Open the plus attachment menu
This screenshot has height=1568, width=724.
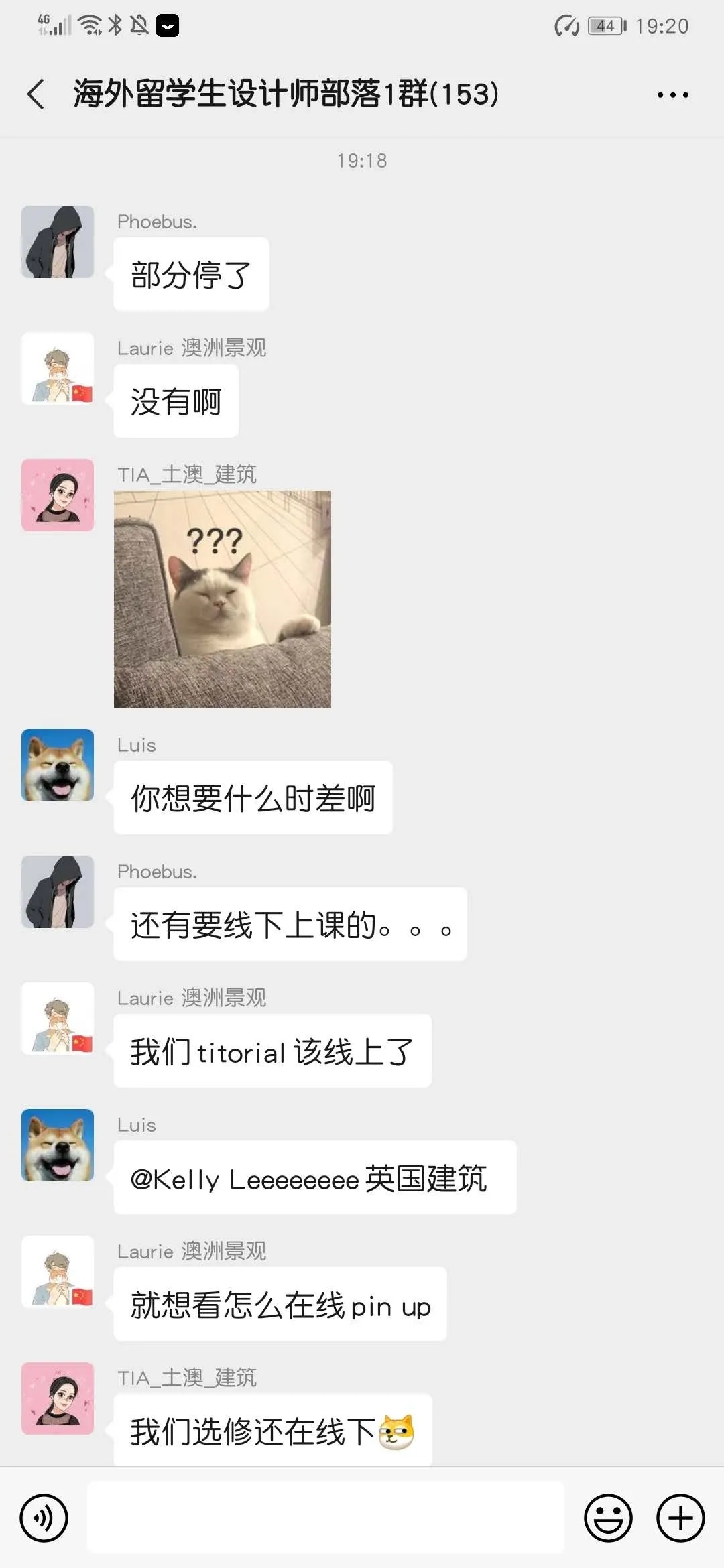[680, 1518]
